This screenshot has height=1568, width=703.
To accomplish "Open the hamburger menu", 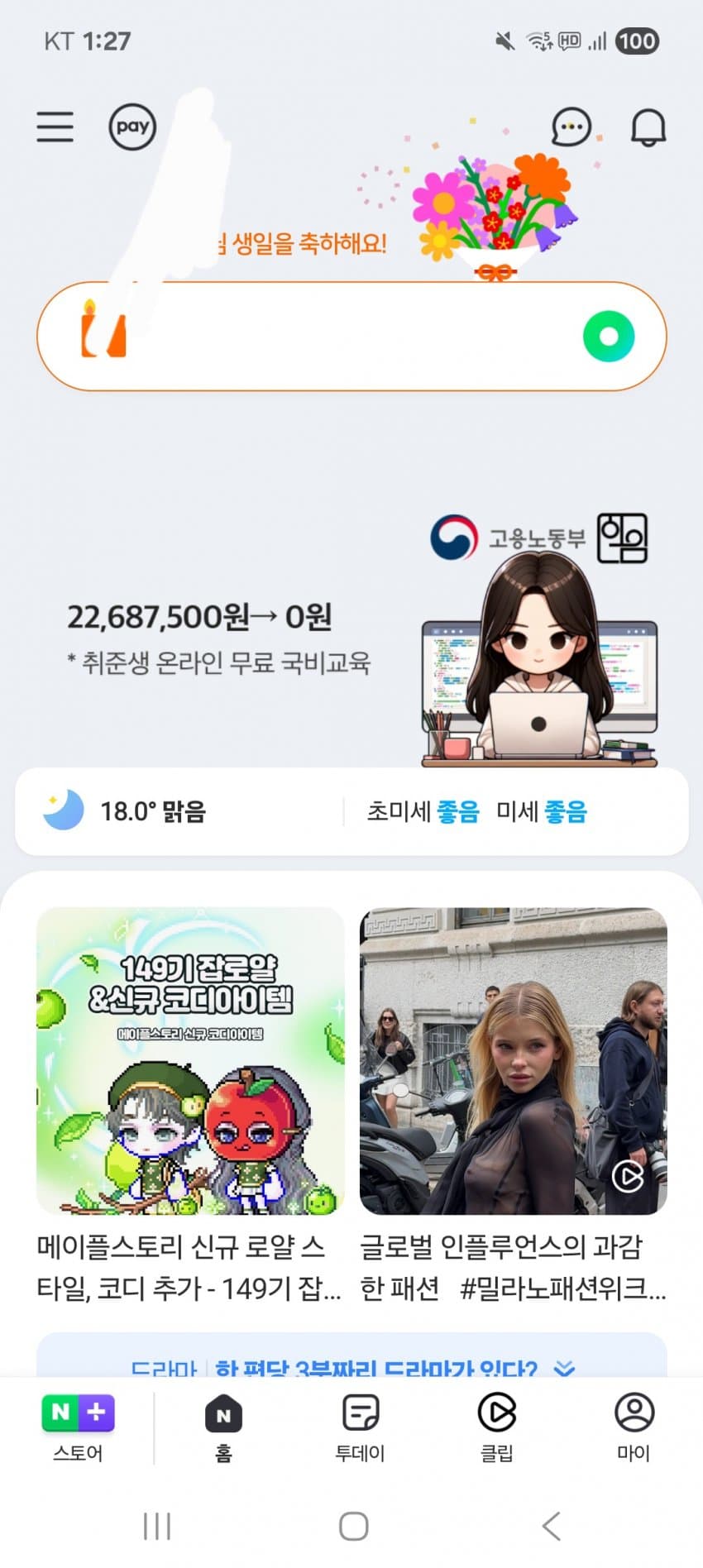I will [55, 127].
